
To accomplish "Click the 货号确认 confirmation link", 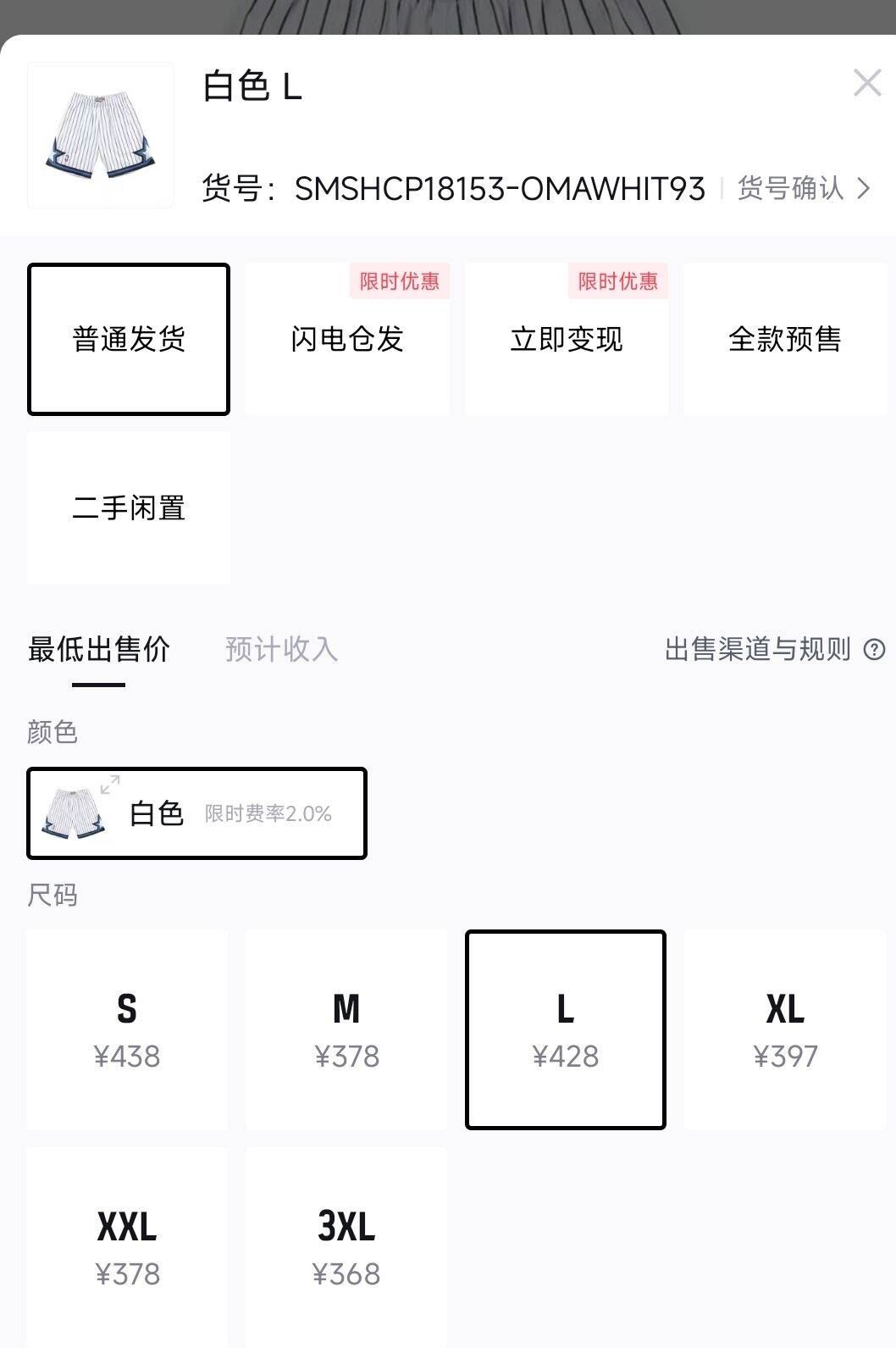I will tap(789, 189).
